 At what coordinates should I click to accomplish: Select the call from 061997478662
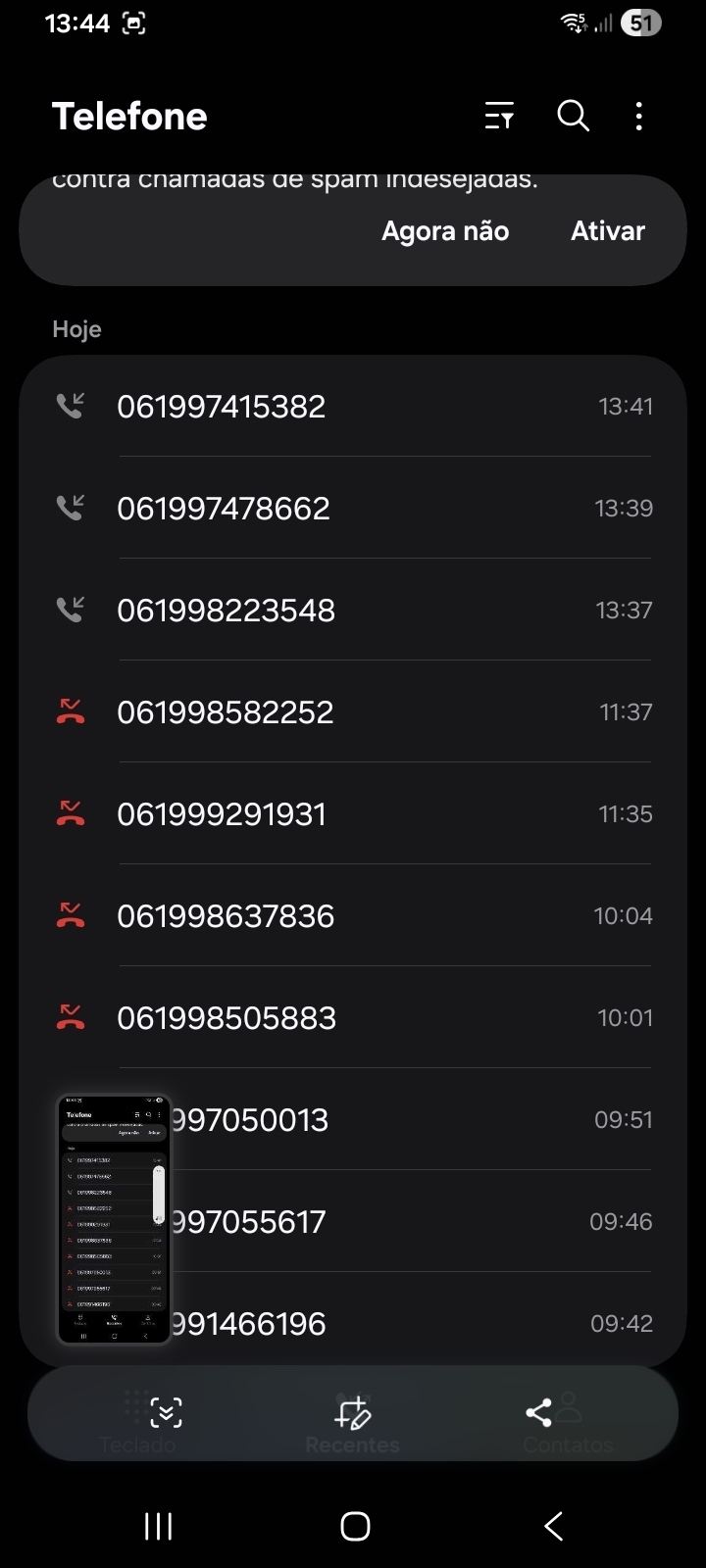pos(353,509)
